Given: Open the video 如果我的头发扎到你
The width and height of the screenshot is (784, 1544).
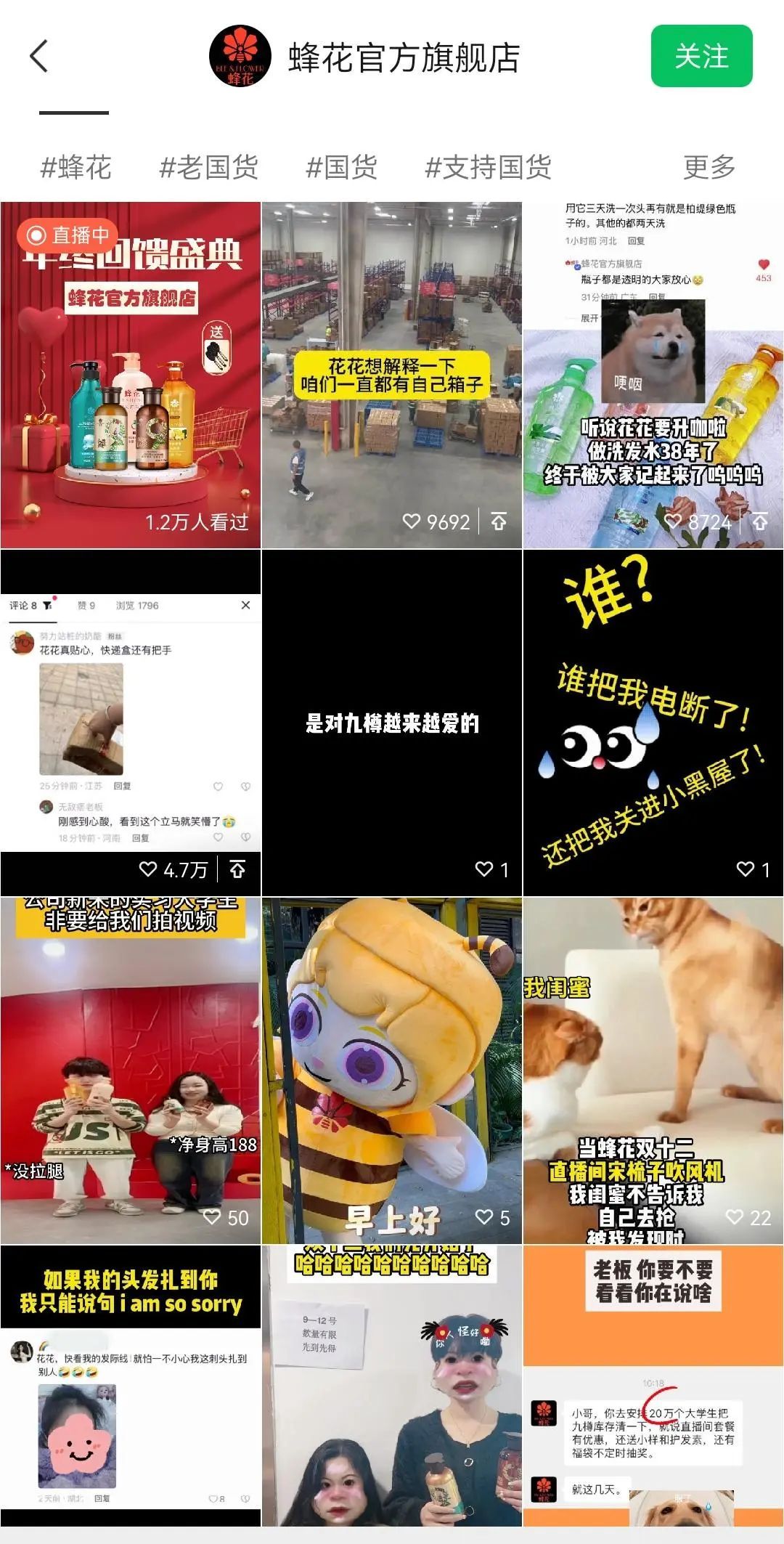Looking at the screenshot, I should click(x=131, y=1386).
